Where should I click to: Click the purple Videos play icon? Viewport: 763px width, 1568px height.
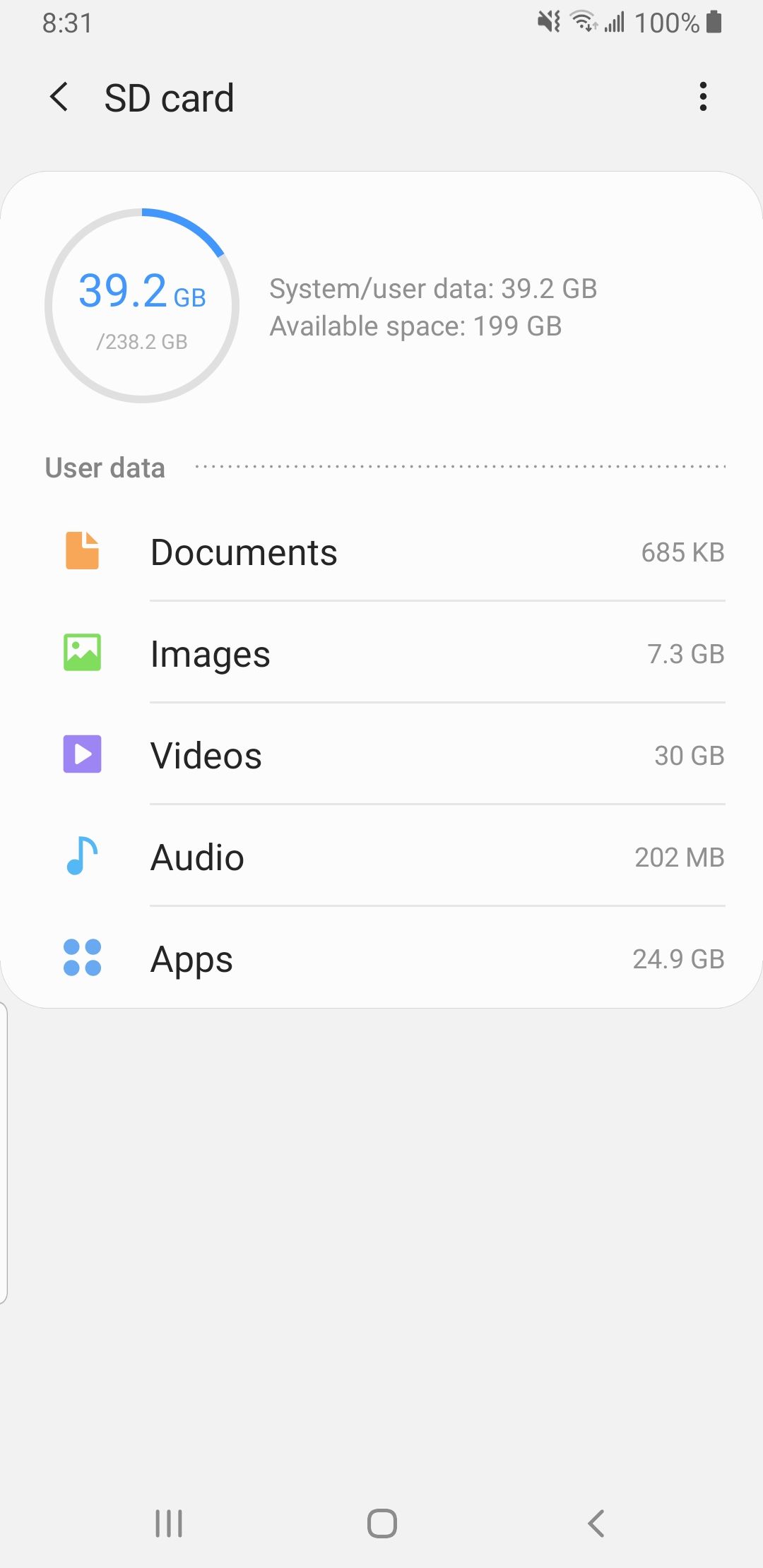(x=81, y=754)
